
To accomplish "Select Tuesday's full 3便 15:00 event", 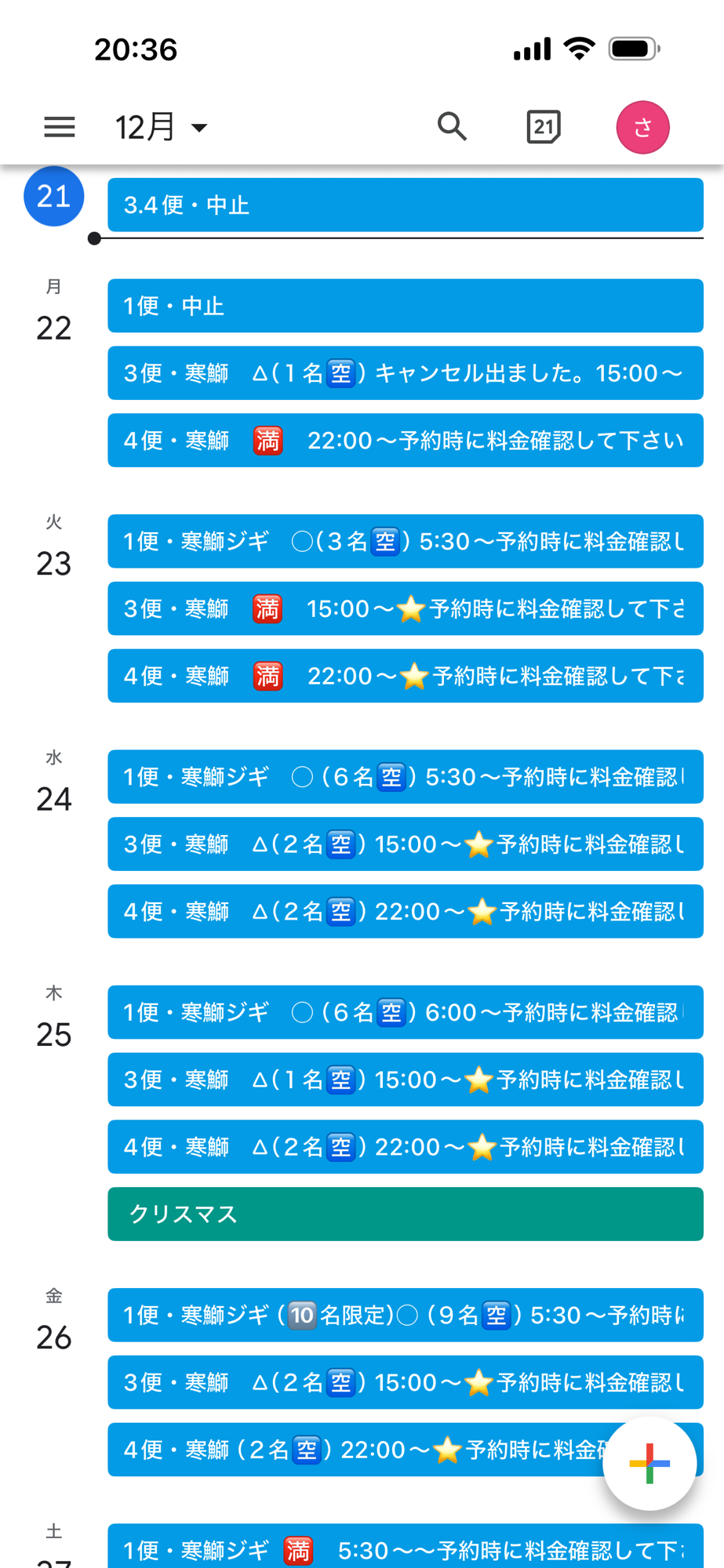I will [x=405, y=608].
